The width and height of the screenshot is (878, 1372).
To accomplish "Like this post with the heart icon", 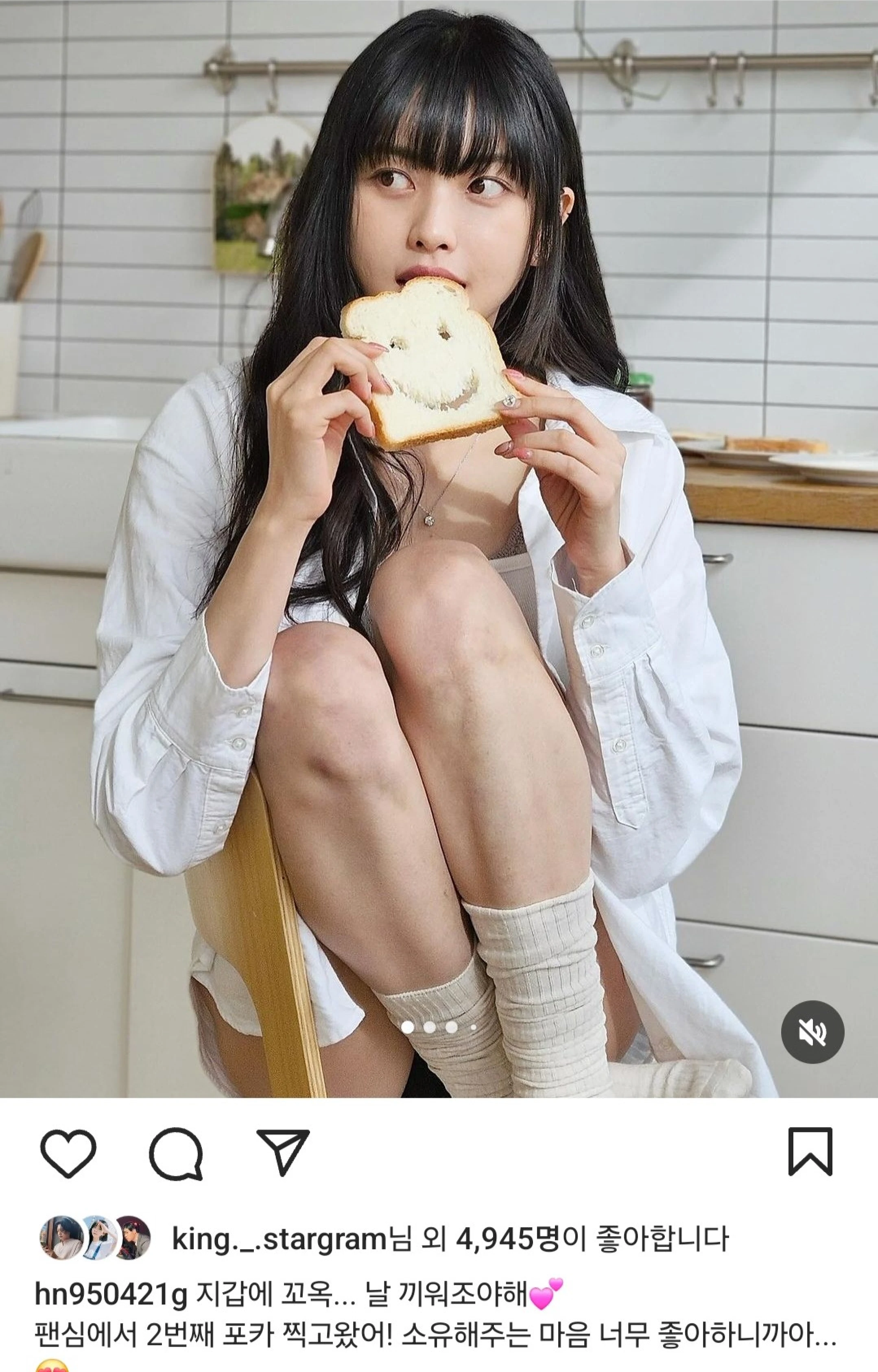I will pyautogui.click(x=68, y=1153).
